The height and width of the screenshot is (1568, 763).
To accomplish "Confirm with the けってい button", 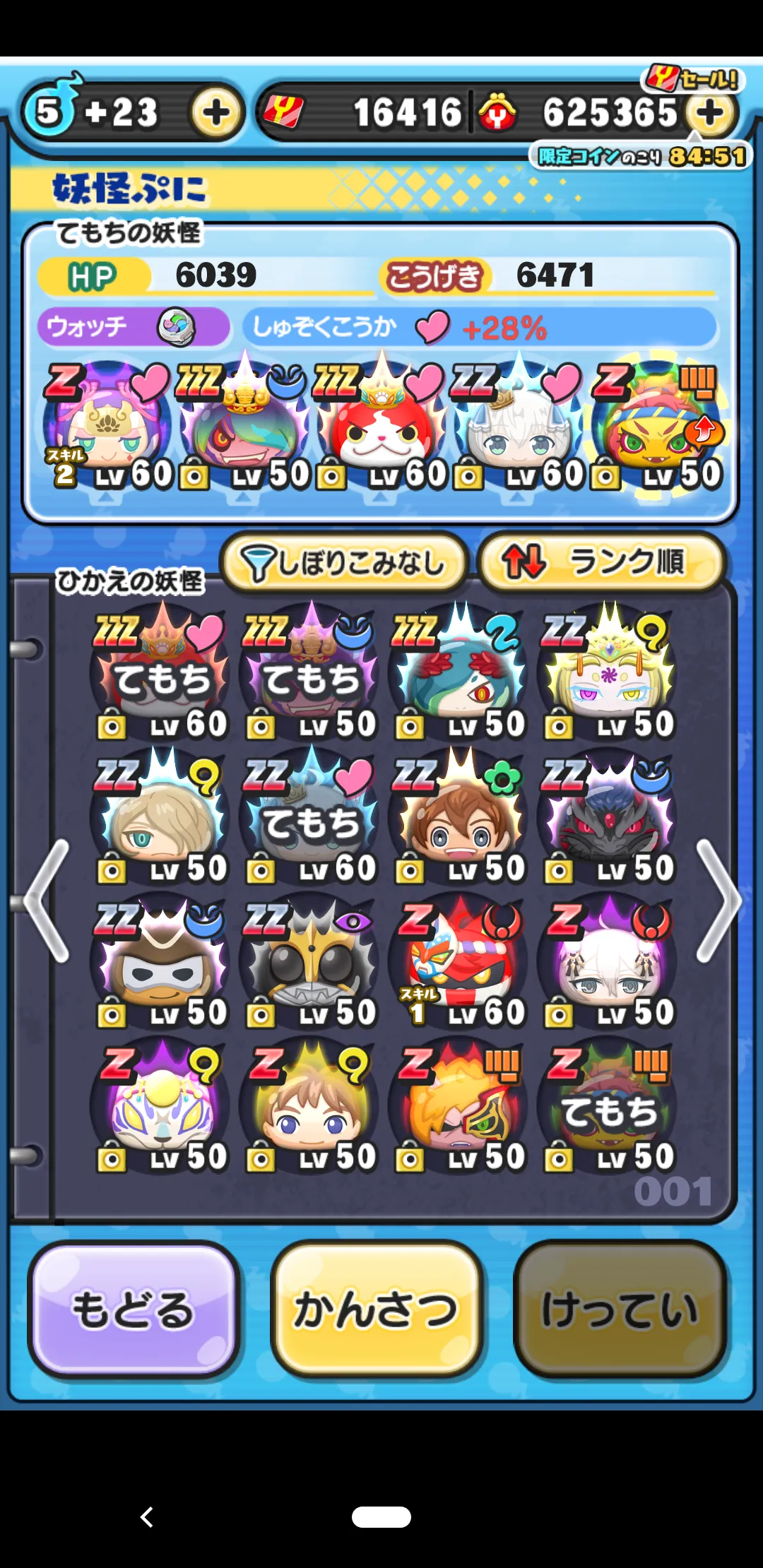I will coord(620,1309).
